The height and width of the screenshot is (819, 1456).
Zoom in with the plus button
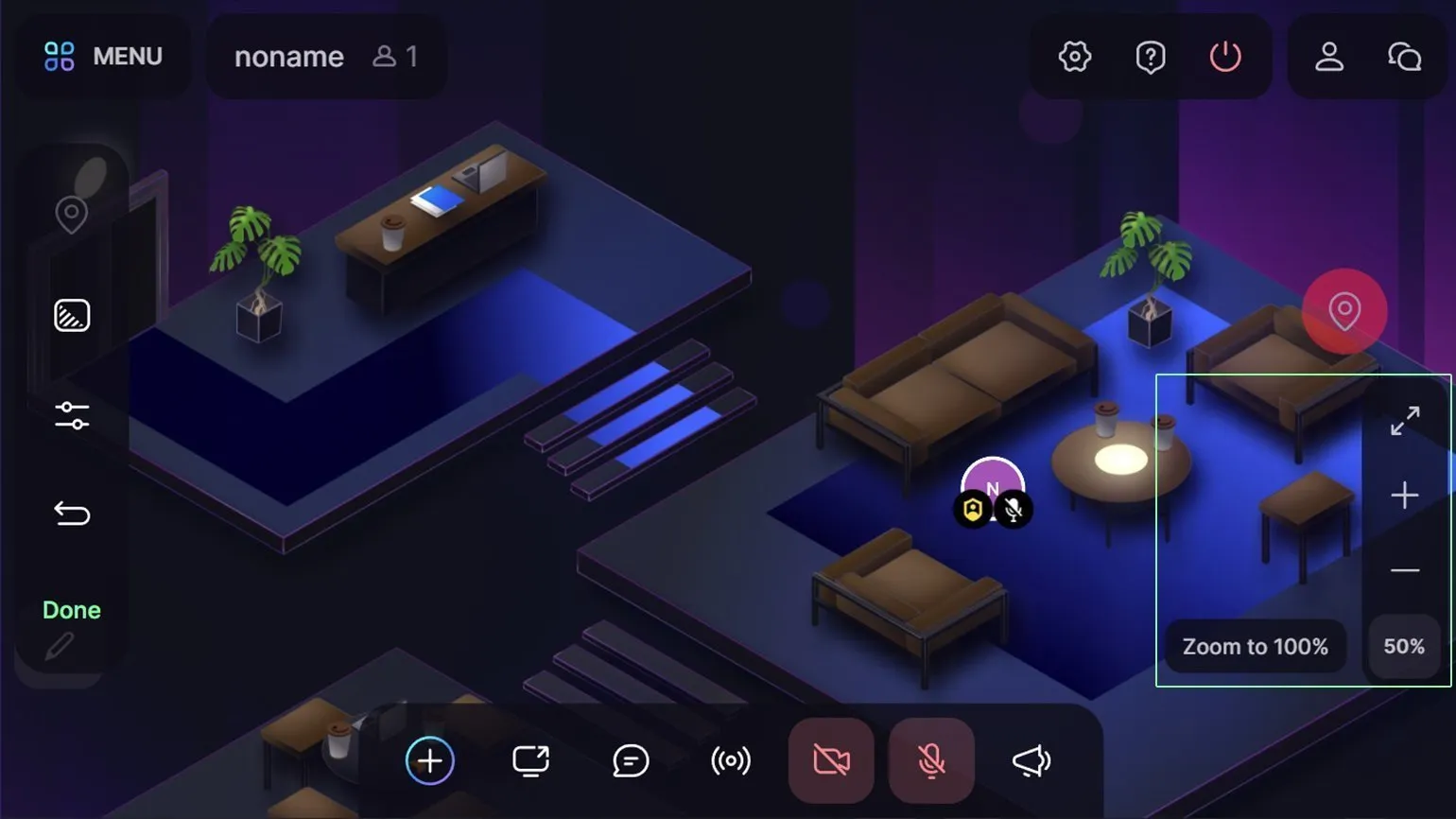(1405, 496)
